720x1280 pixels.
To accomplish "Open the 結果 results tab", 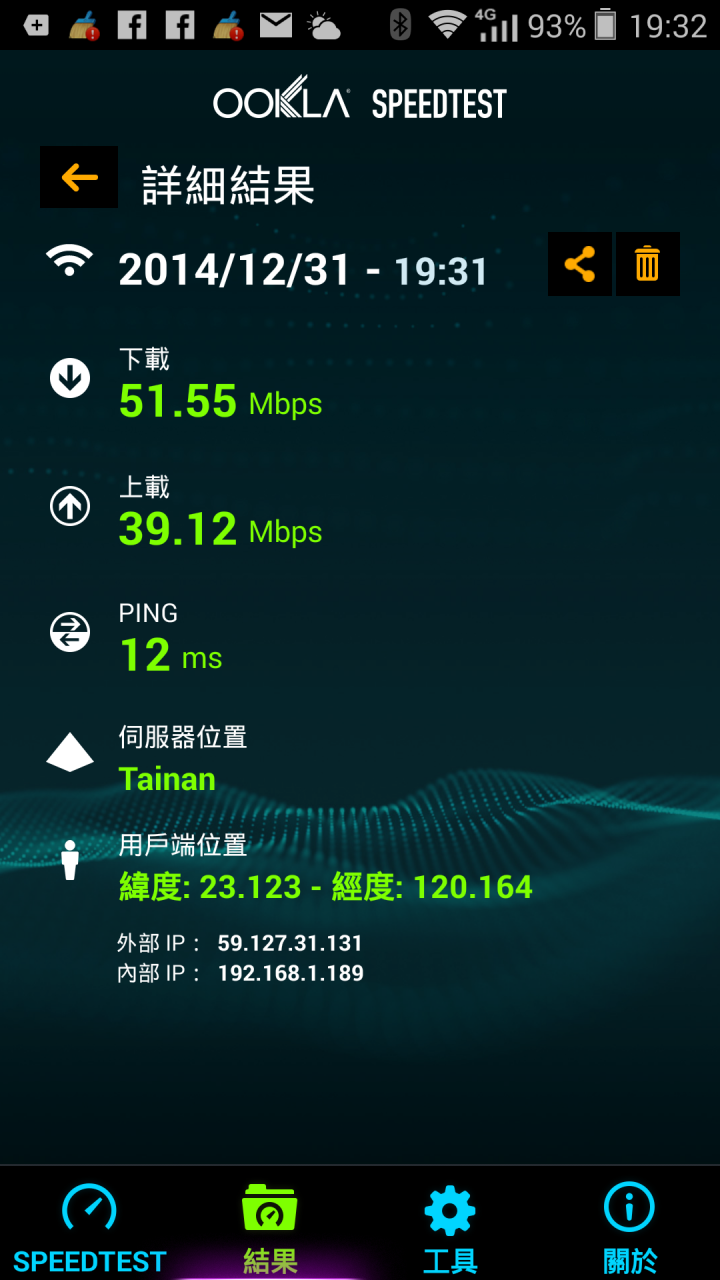I will click(270, 1226).
